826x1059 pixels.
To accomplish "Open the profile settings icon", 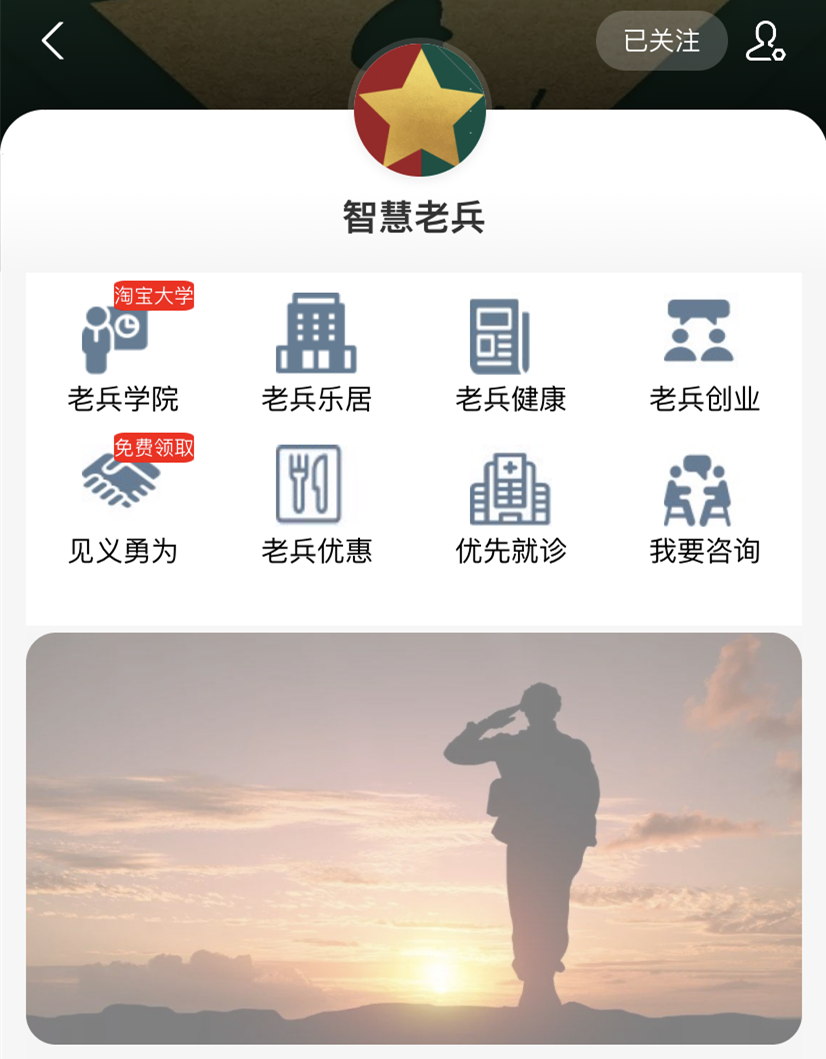I will point(765,41).
